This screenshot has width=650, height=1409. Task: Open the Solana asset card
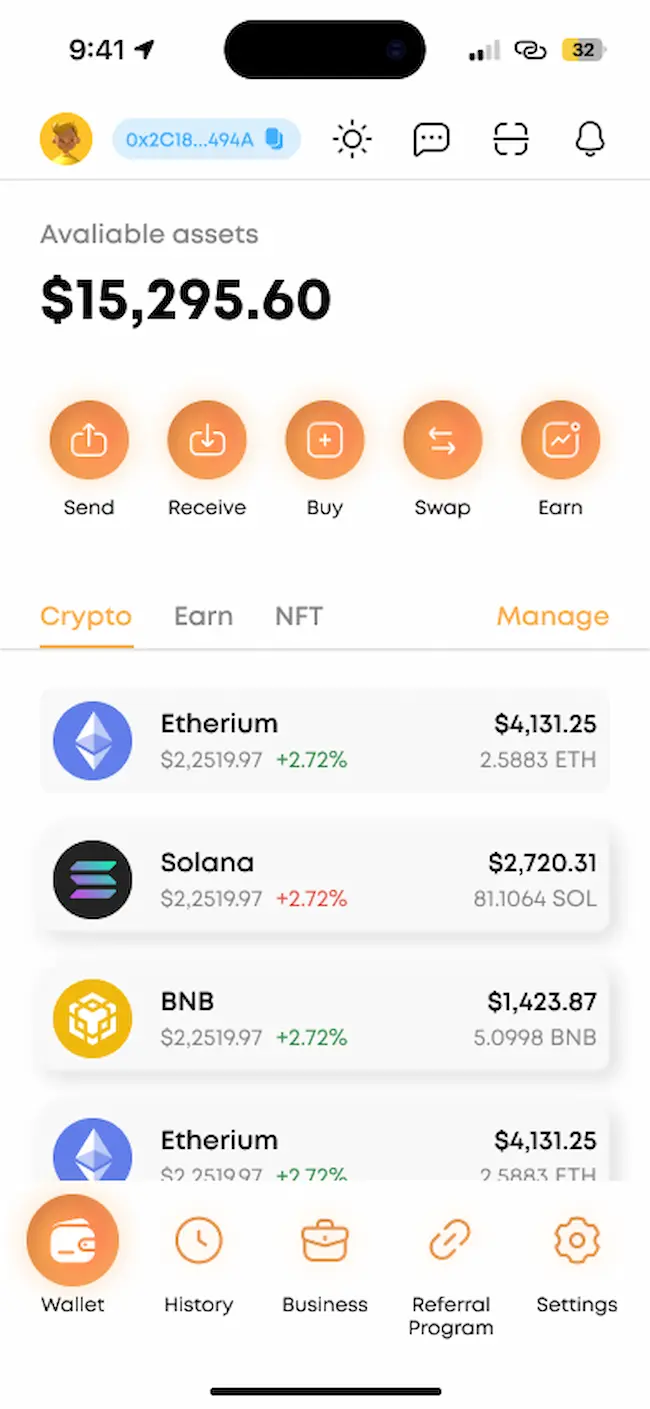[x=325, y=880]
